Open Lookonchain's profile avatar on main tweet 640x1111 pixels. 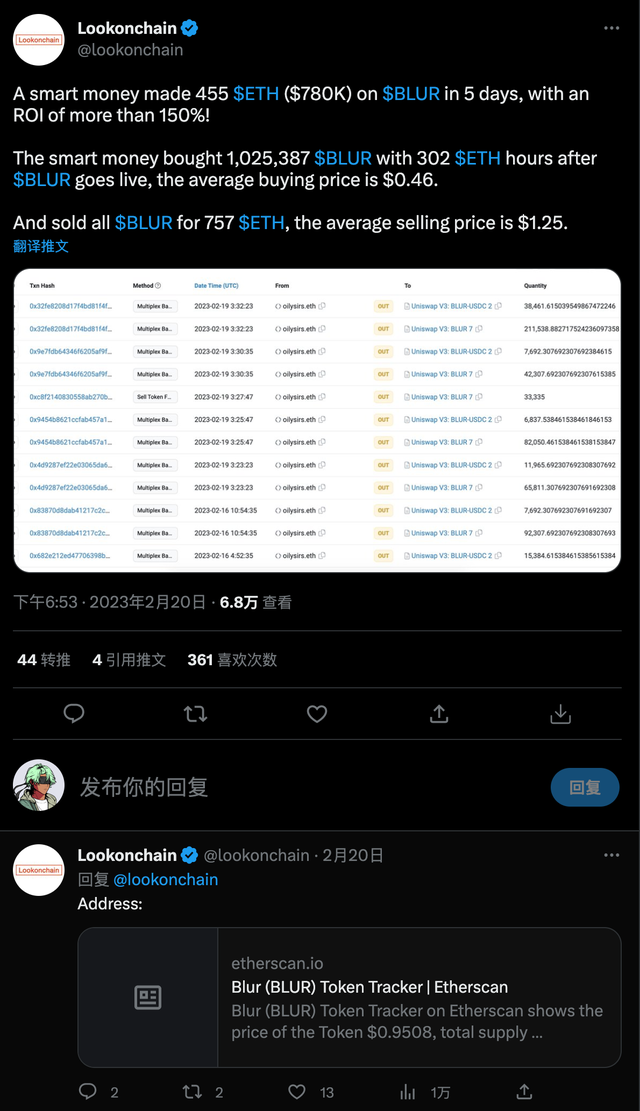pyautogui.click(x=39, y=40)
